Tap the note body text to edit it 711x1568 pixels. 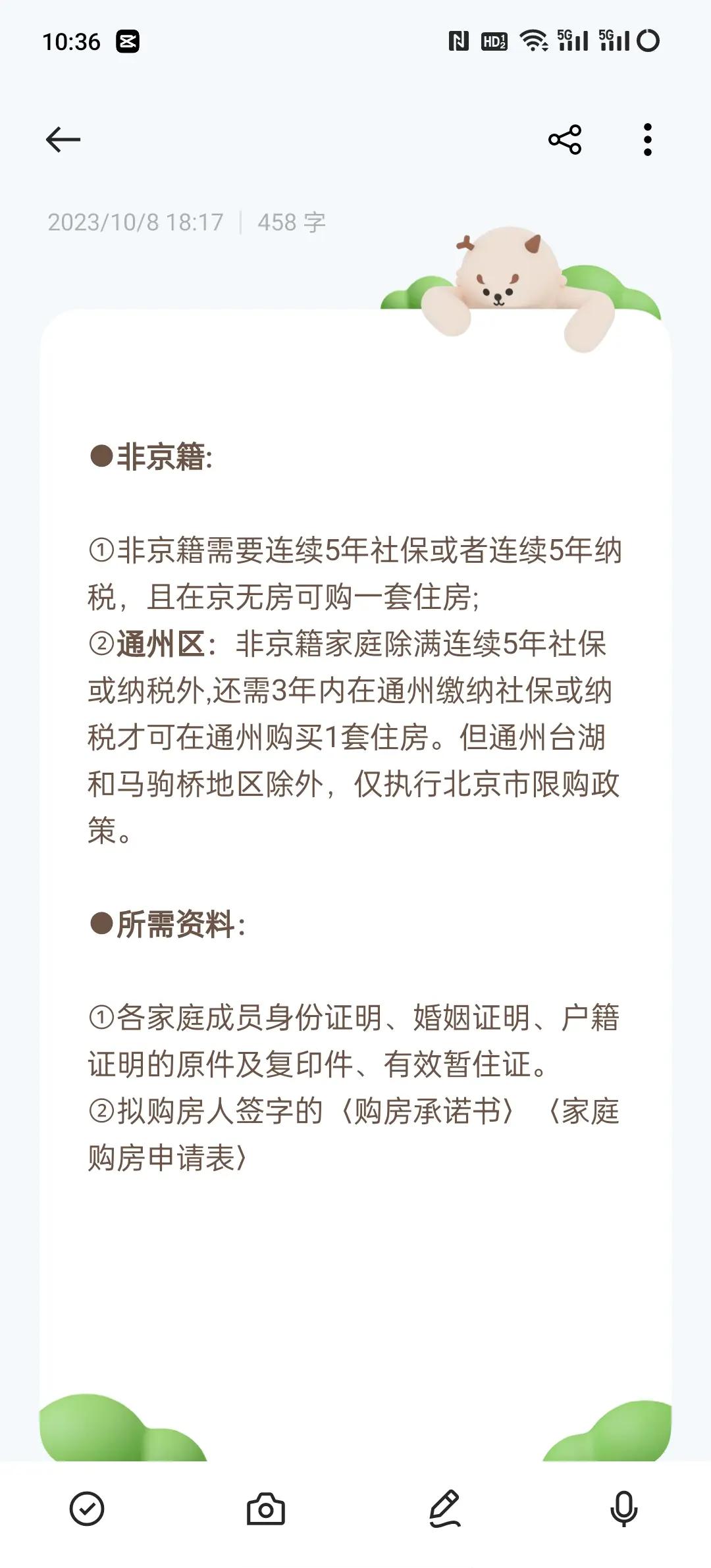coord(355,808)
